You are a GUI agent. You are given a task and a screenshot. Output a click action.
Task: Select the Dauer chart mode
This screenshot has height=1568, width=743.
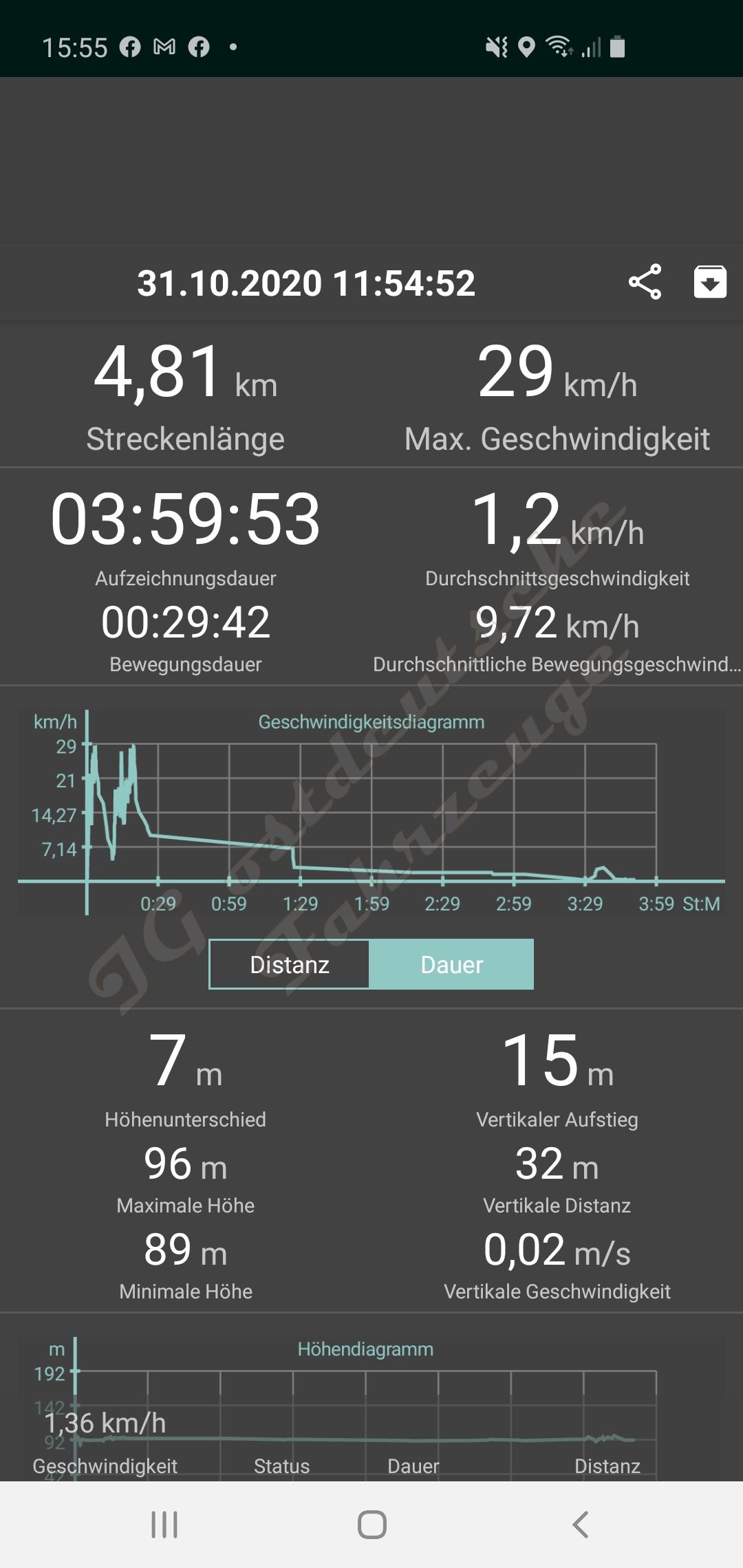(x=451, y=964)
